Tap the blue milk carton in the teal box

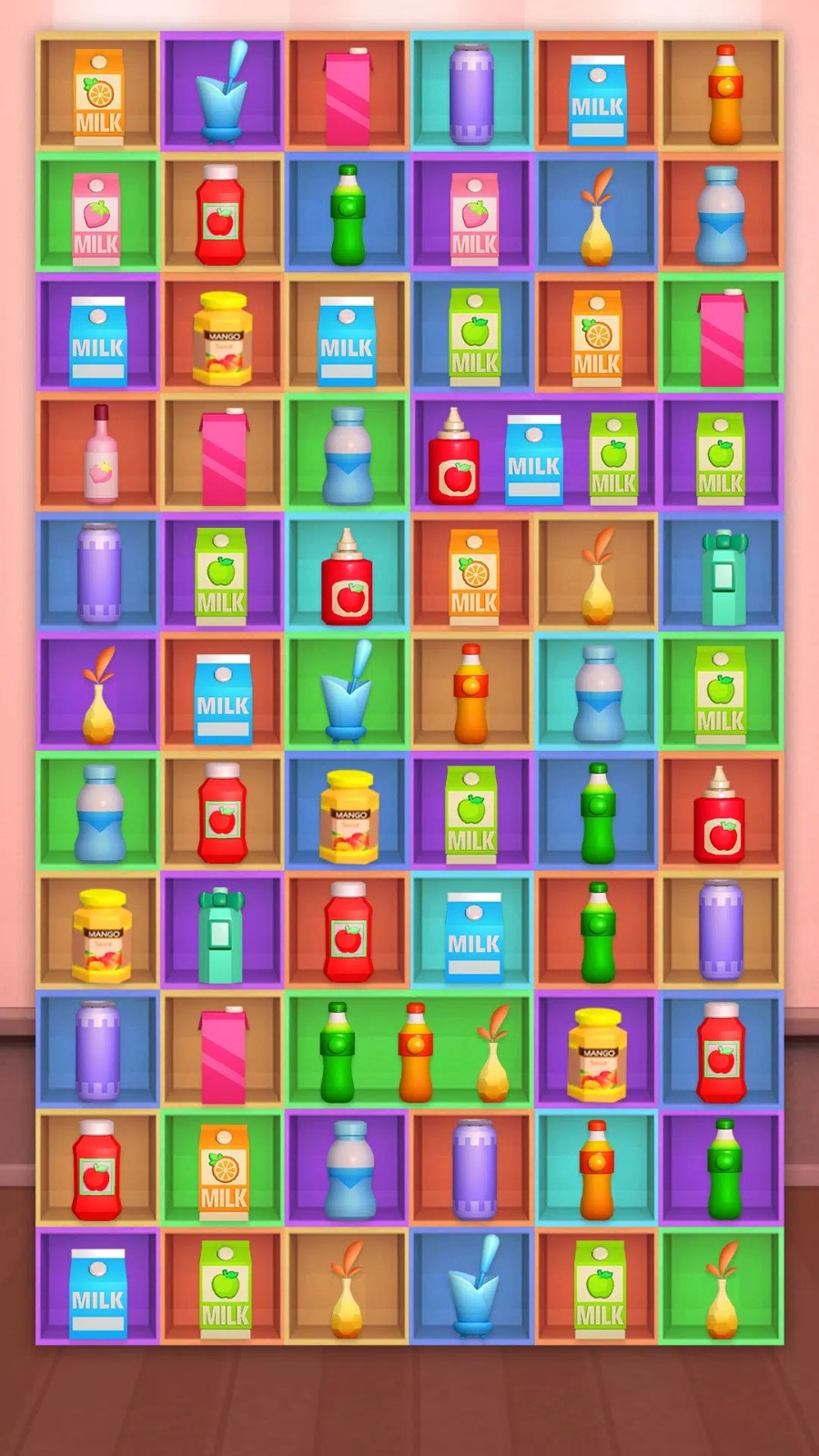(473, 935)
